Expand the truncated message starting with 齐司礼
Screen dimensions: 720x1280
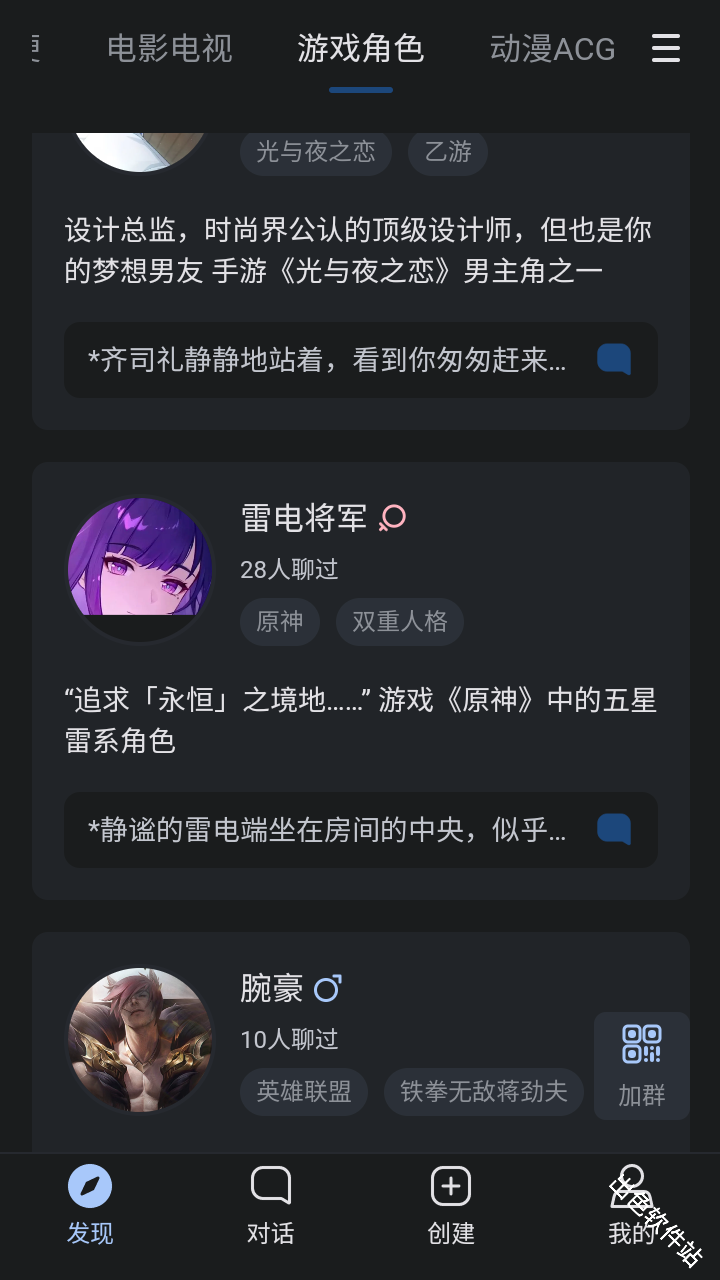tap(360, 360)
